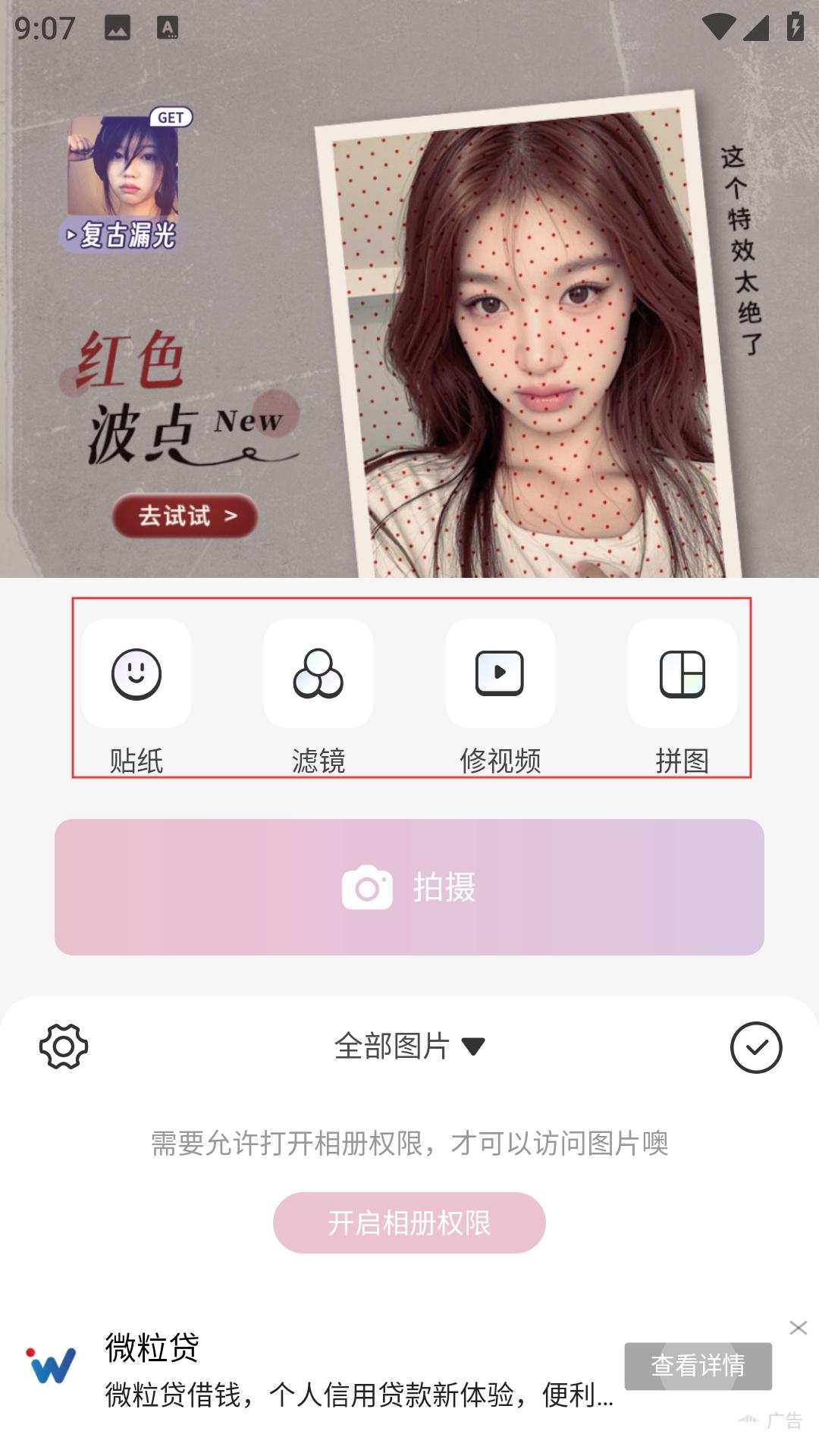
Task: Open the 拼图 collage tool
Action: [x=682, y=674]
